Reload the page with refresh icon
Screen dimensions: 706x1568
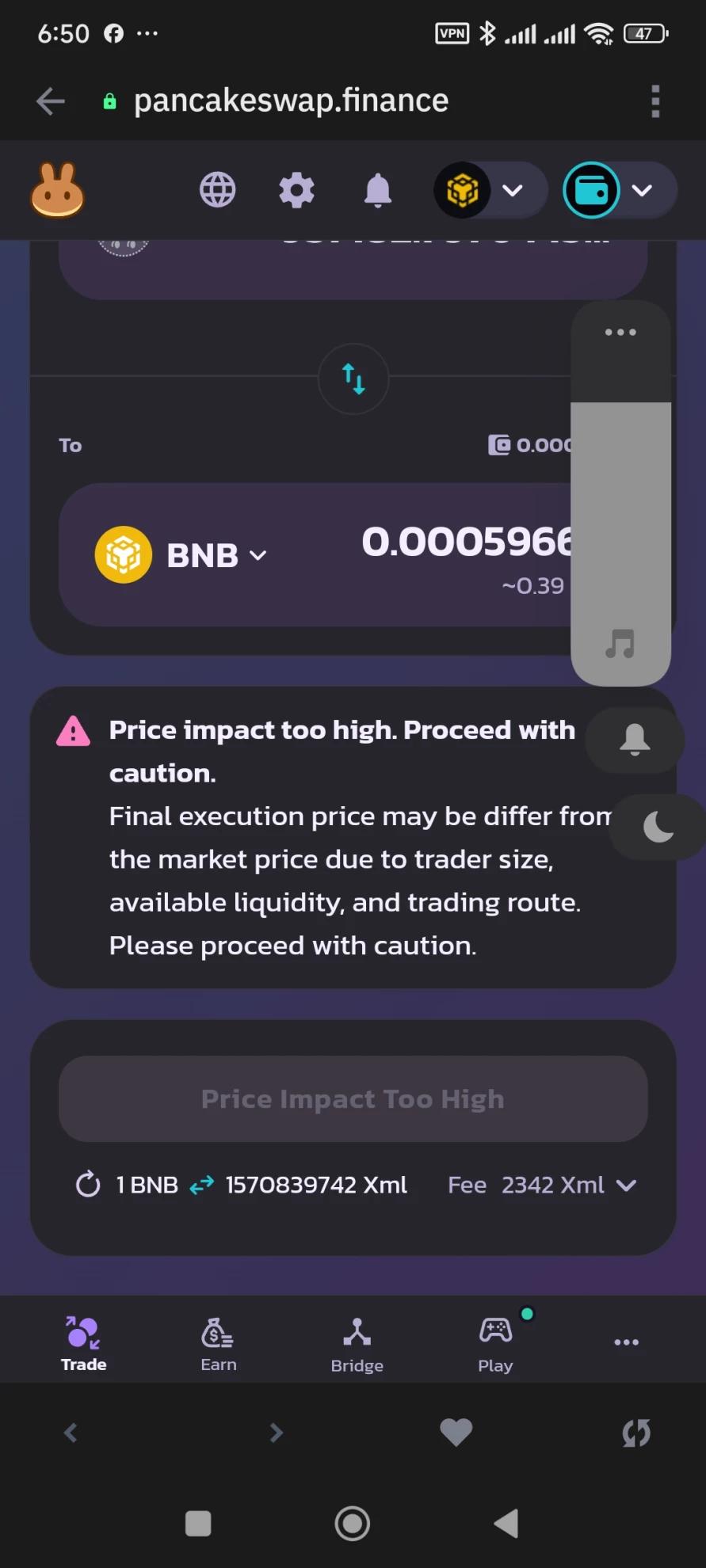click(636, 1432)
